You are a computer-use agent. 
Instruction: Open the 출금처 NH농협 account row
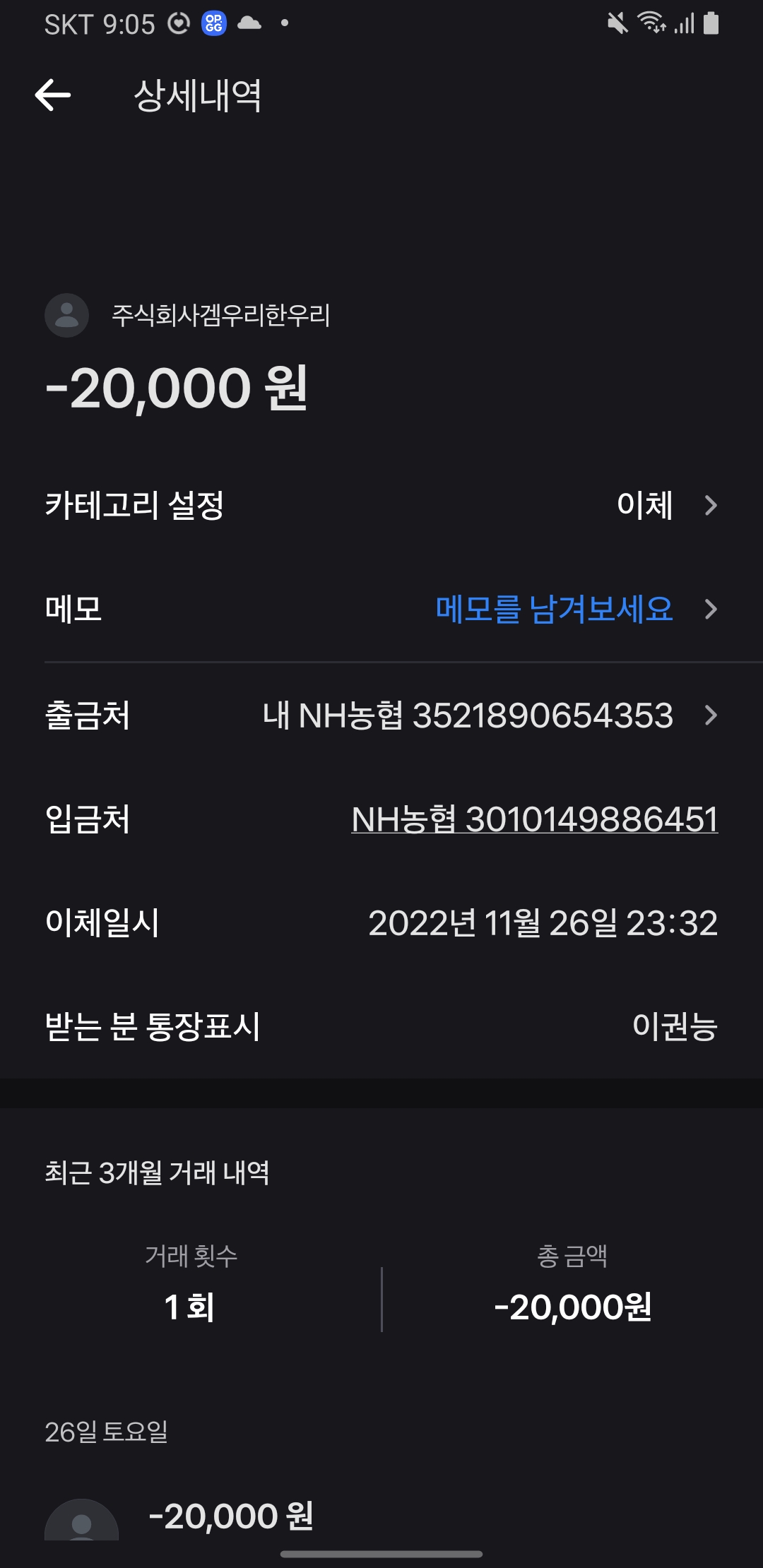pos(381,715)
